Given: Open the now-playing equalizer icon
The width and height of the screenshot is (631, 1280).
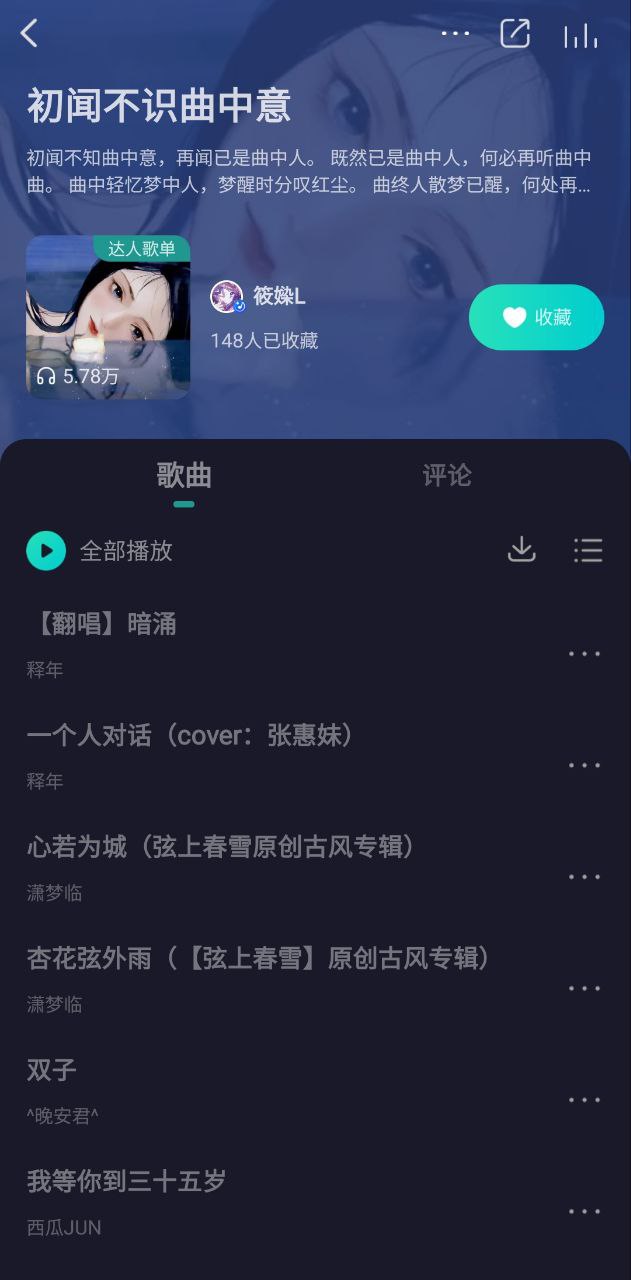Looking at the screenshot, I should coord(580,36).
